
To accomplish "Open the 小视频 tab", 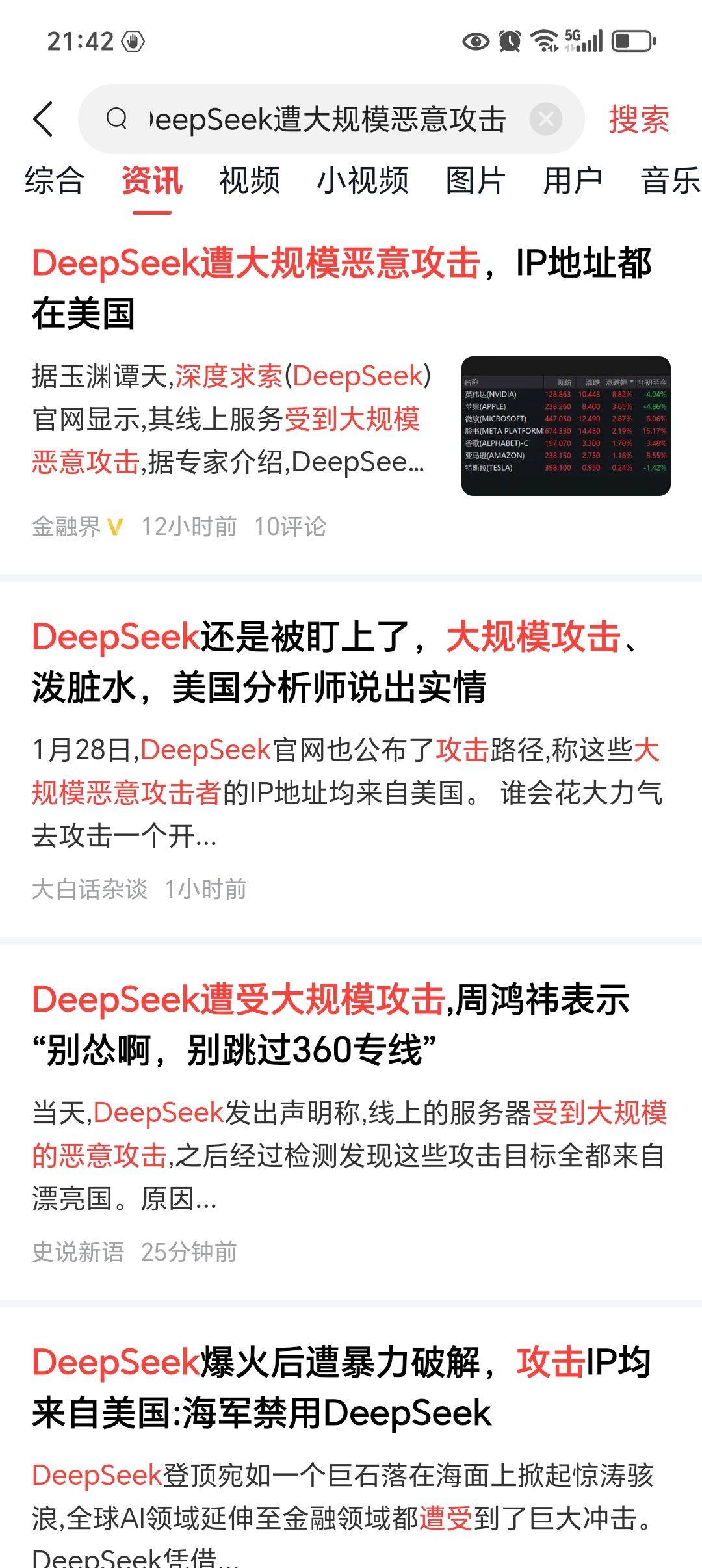I will coord(363,180).
